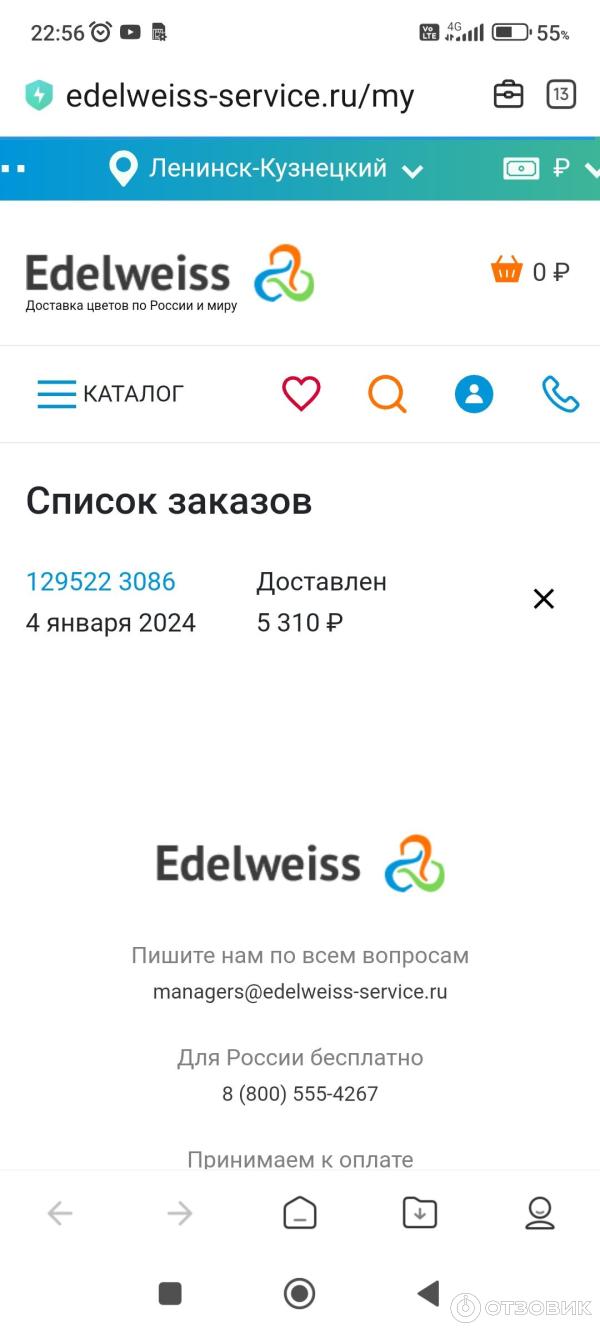
Task: Open browser profile menu
Action: (x=540, y=1213)
